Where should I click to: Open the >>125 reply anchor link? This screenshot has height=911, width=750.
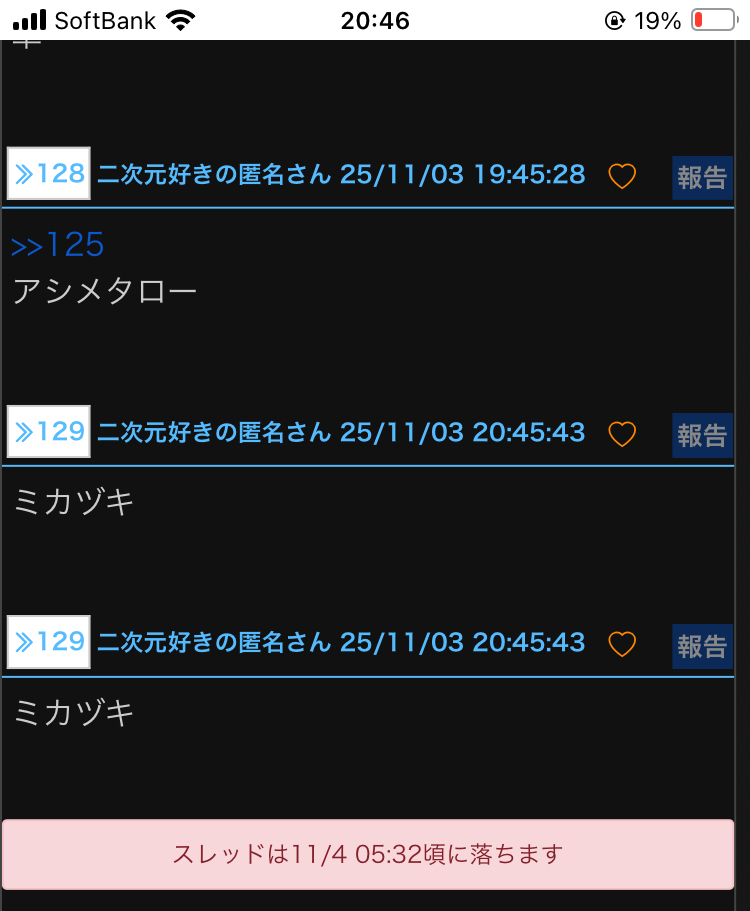(58, 245)
